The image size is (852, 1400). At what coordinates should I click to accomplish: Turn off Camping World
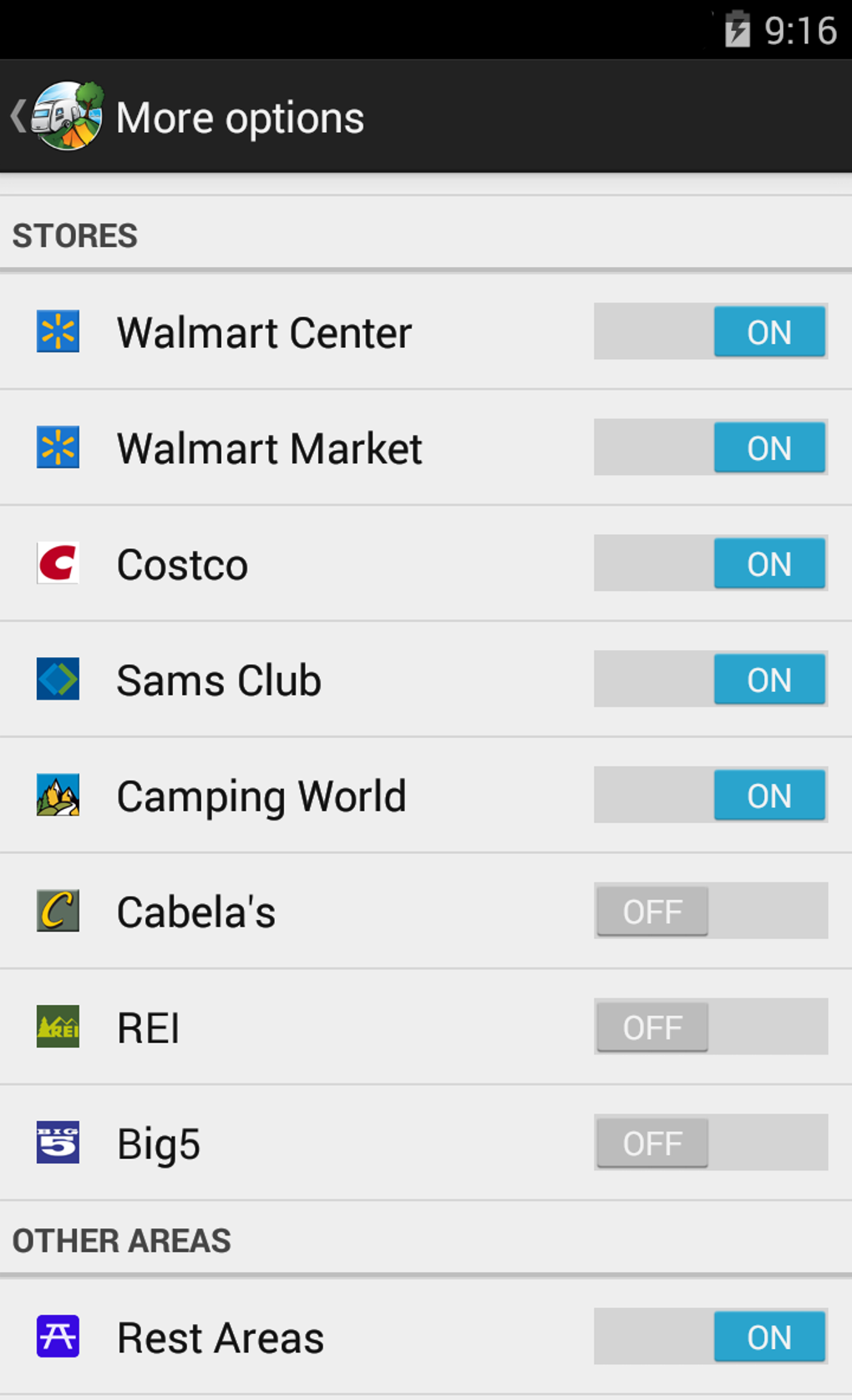coord(710,796)
